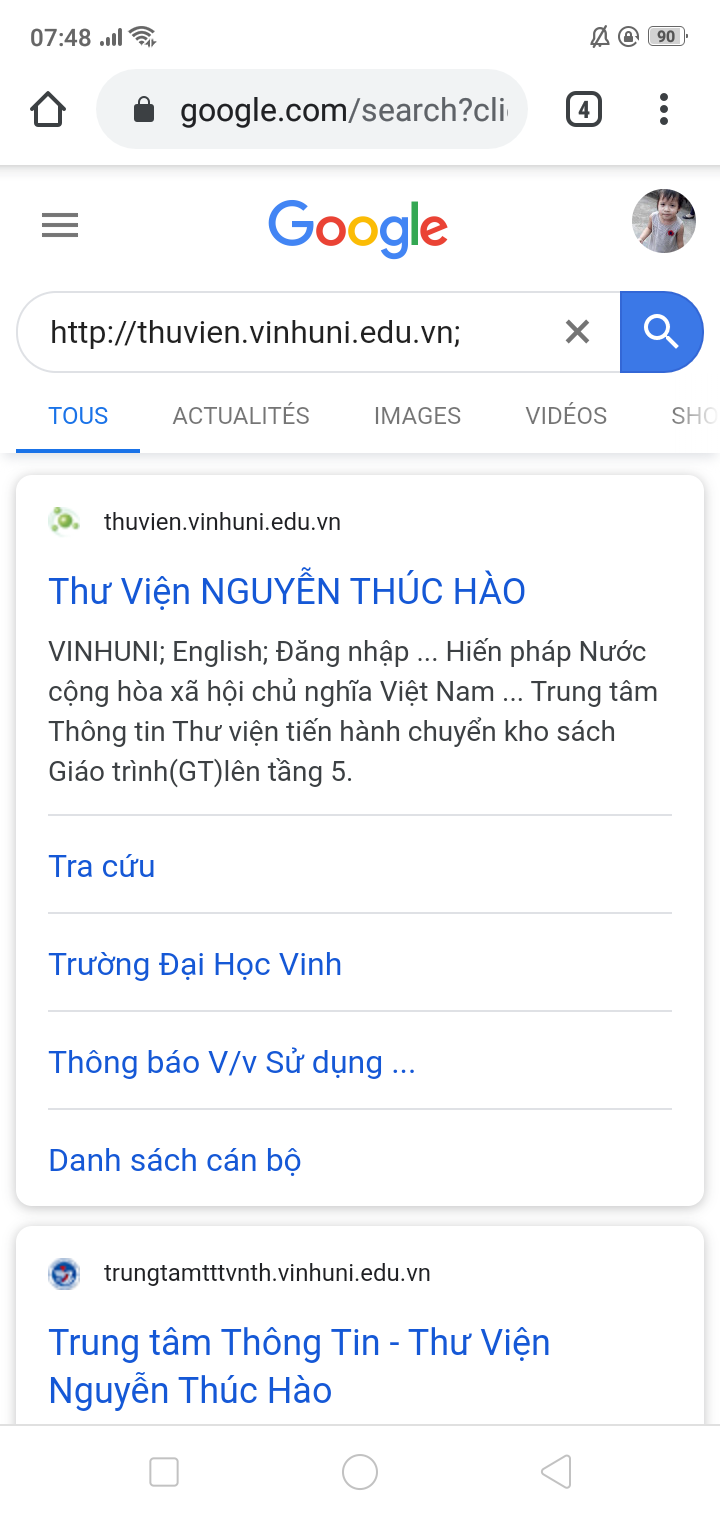Open the Google account profile picture
The height and width of the screenshot is (1520, 720).
point(664,221)
